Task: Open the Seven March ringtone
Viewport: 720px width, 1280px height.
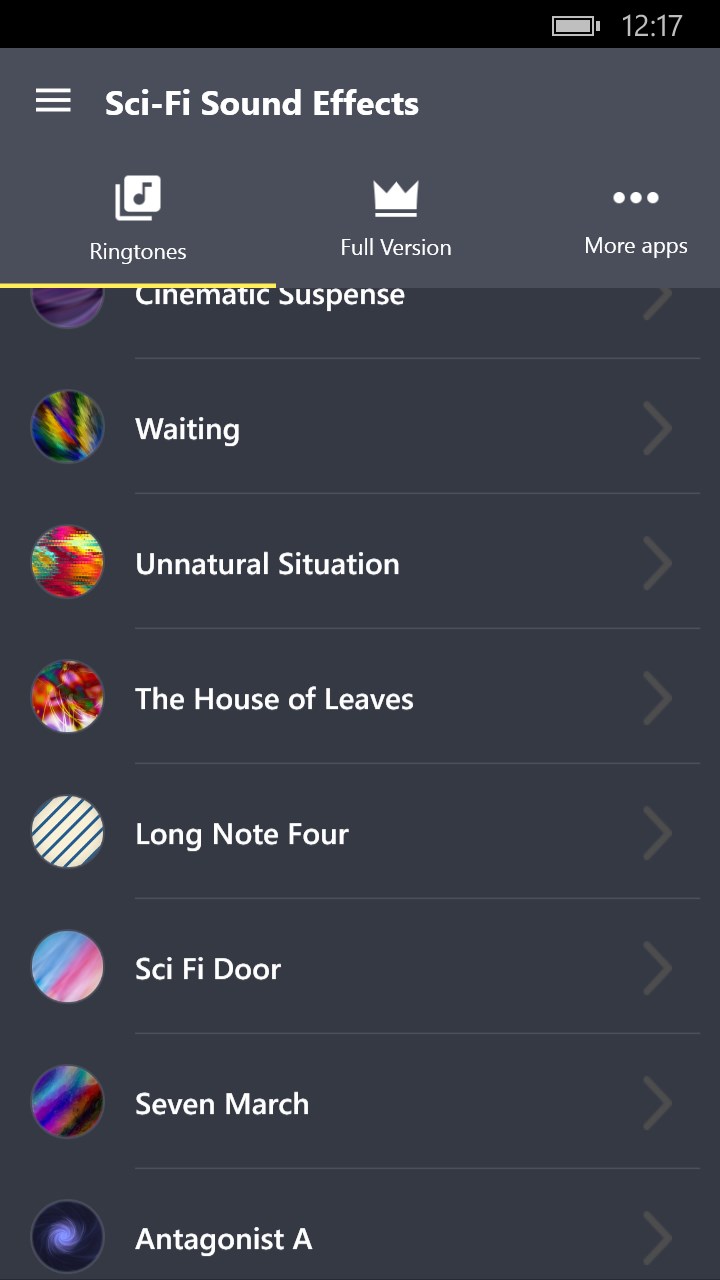Action: tap(360, 1104)
